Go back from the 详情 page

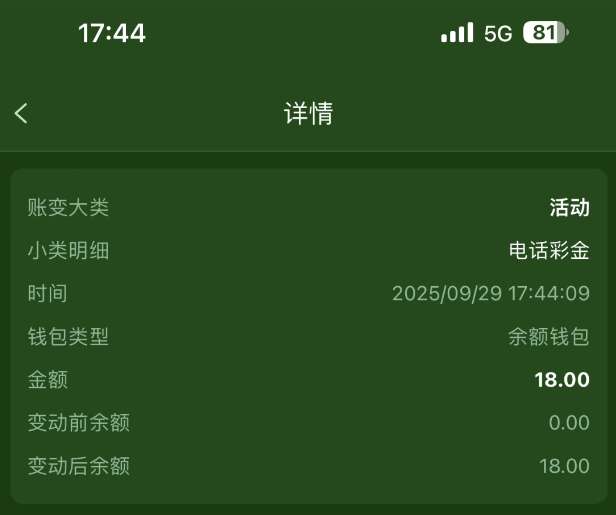(22, 113)
